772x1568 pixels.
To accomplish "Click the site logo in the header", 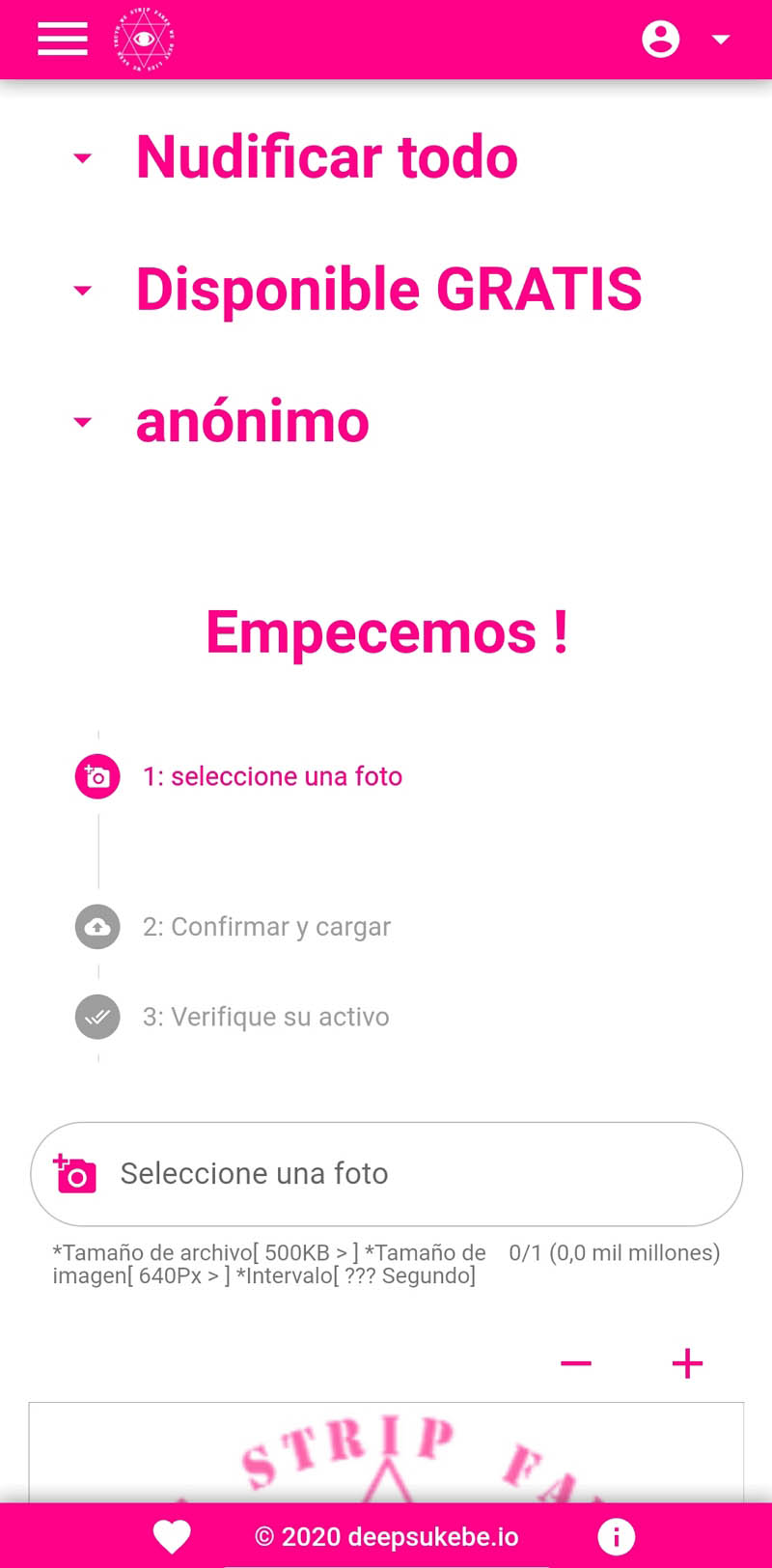I will tap(143, 40).
